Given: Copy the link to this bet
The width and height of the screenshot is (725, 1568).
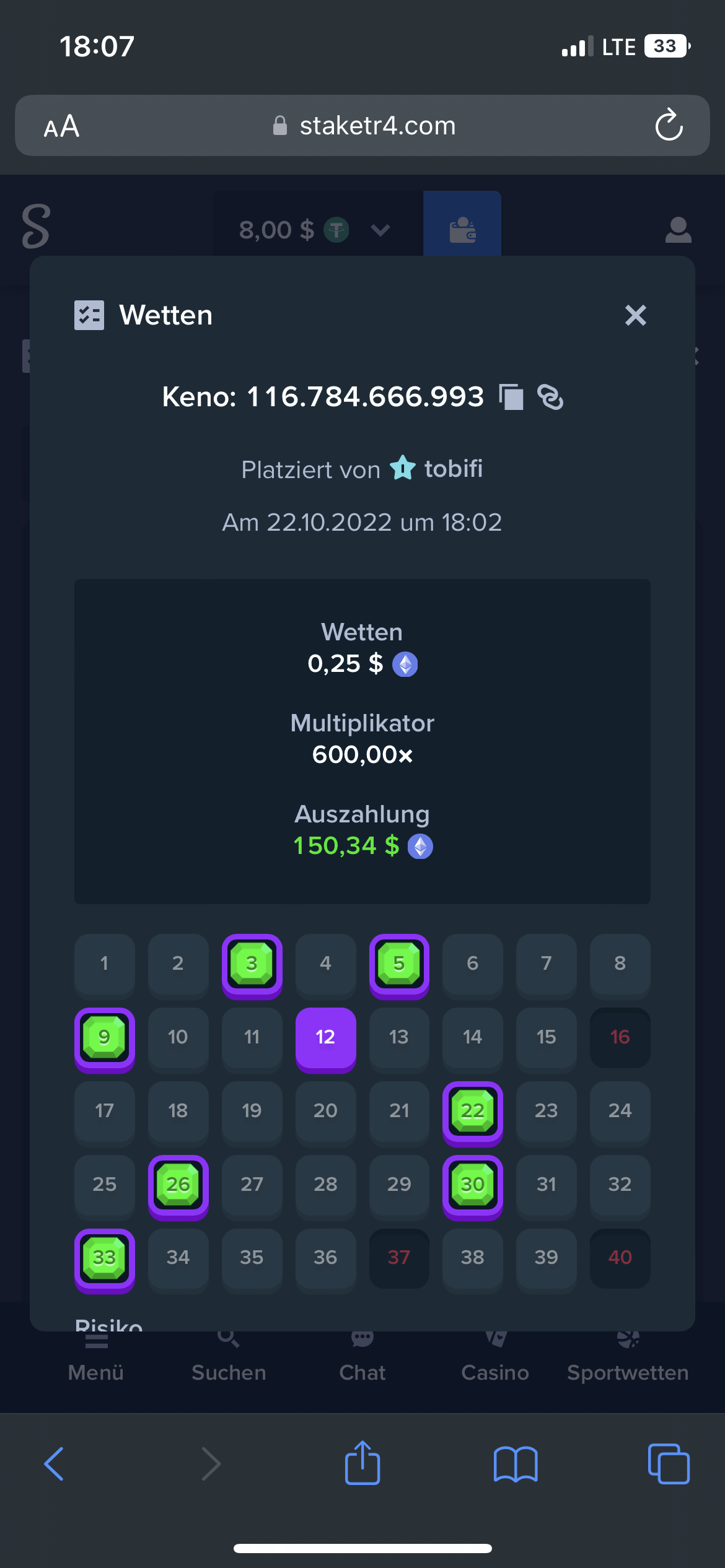Looking at the screenshot, I should [x=550, y=397].
